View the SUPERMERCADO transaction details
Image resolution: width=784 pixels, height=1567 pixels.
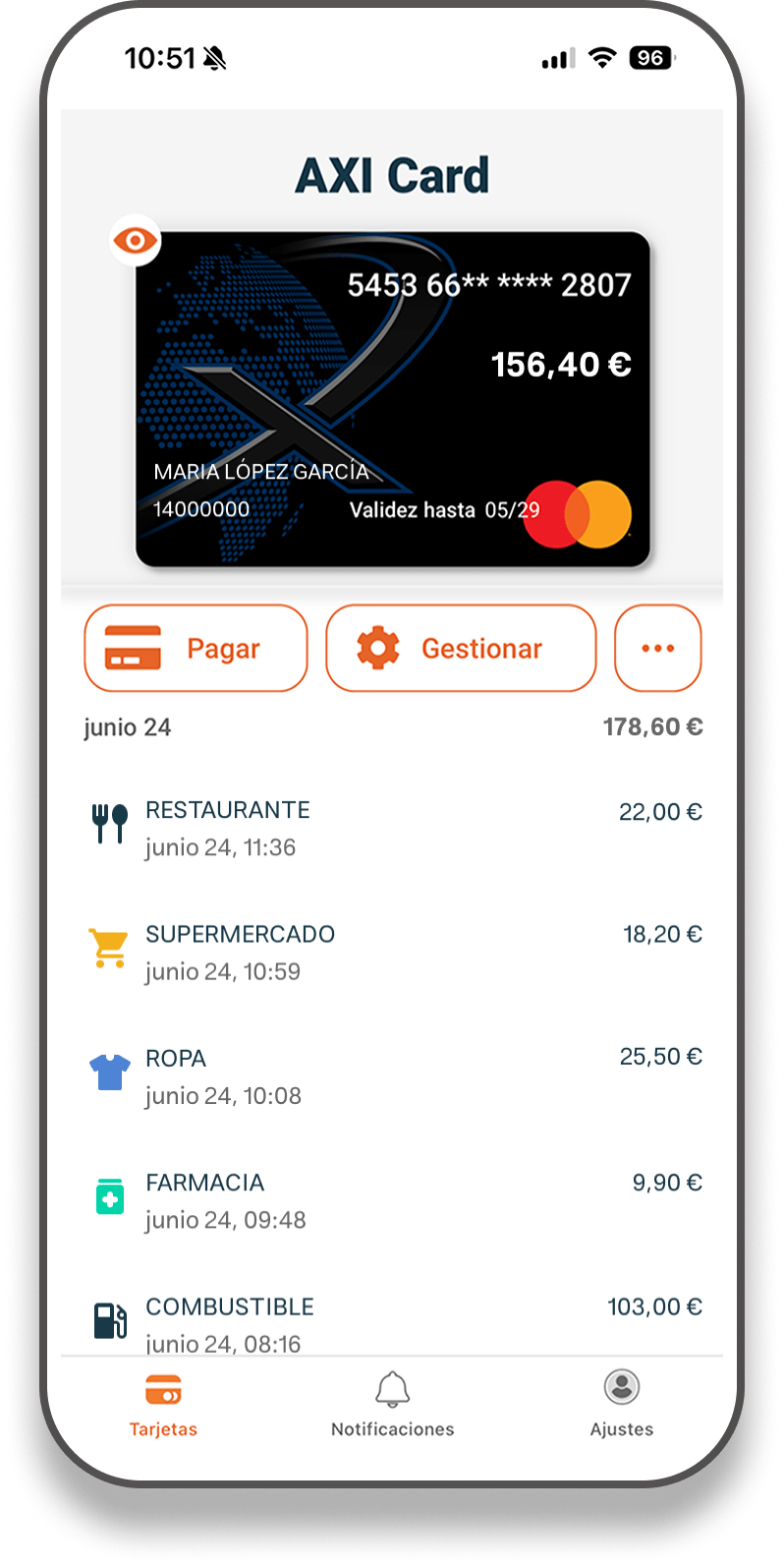[x=393, y=952]
